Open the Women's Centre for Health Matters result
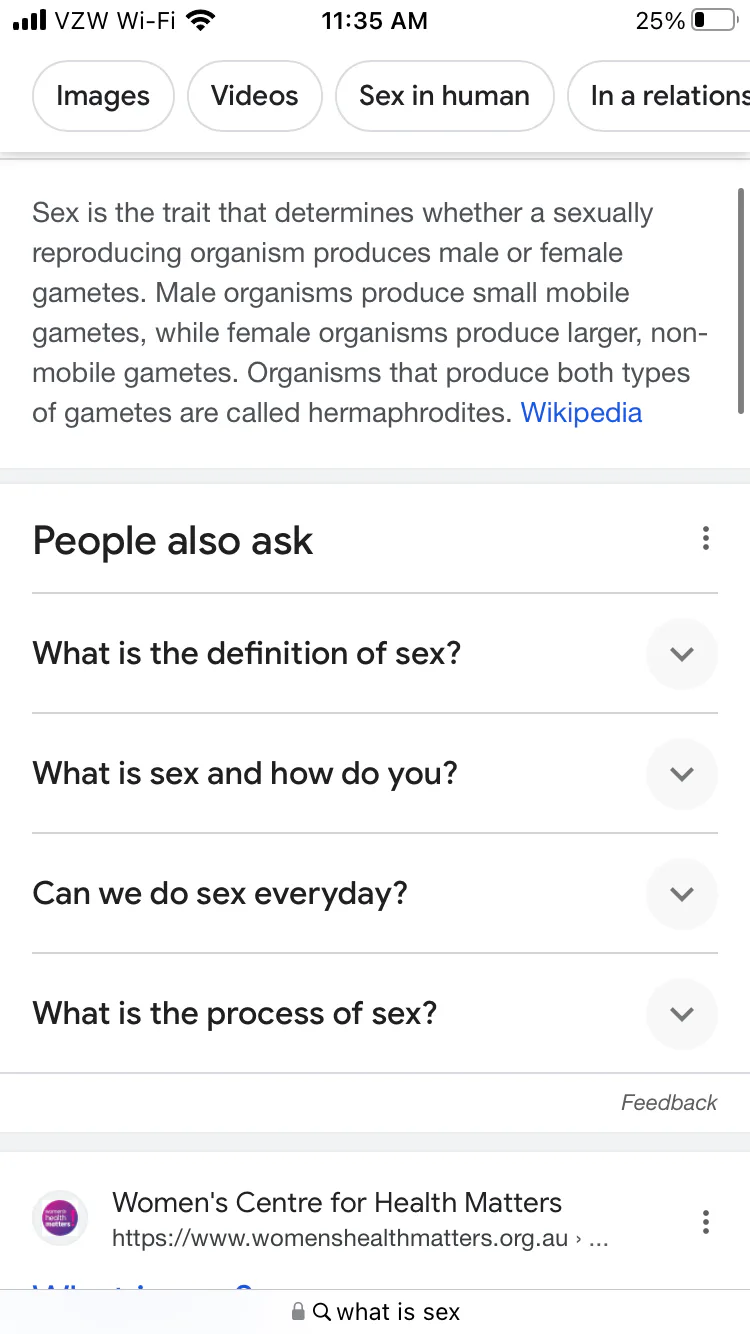This screenshot has width=750, height=1334. click(337, 1203)
